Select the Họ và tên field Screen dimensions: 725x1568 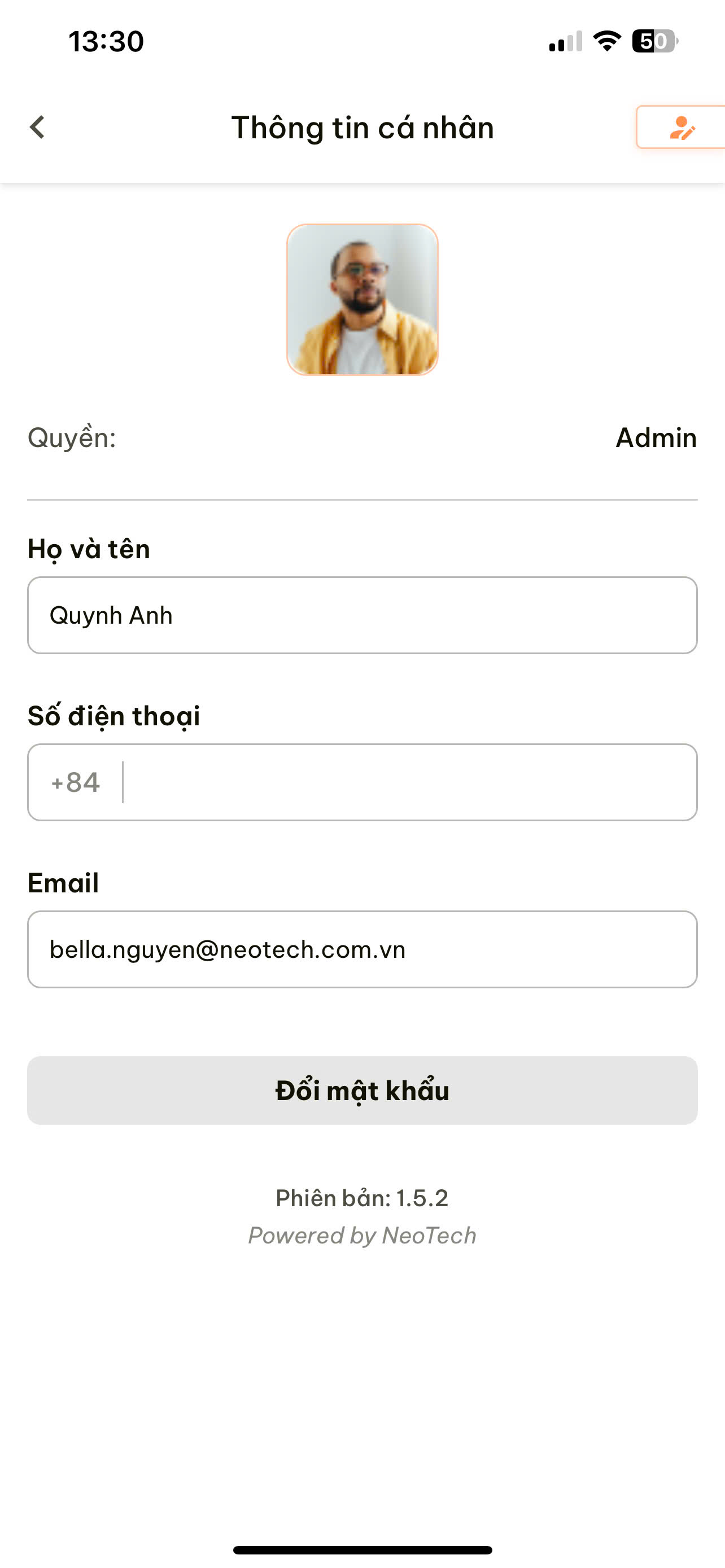coord(362,615)
